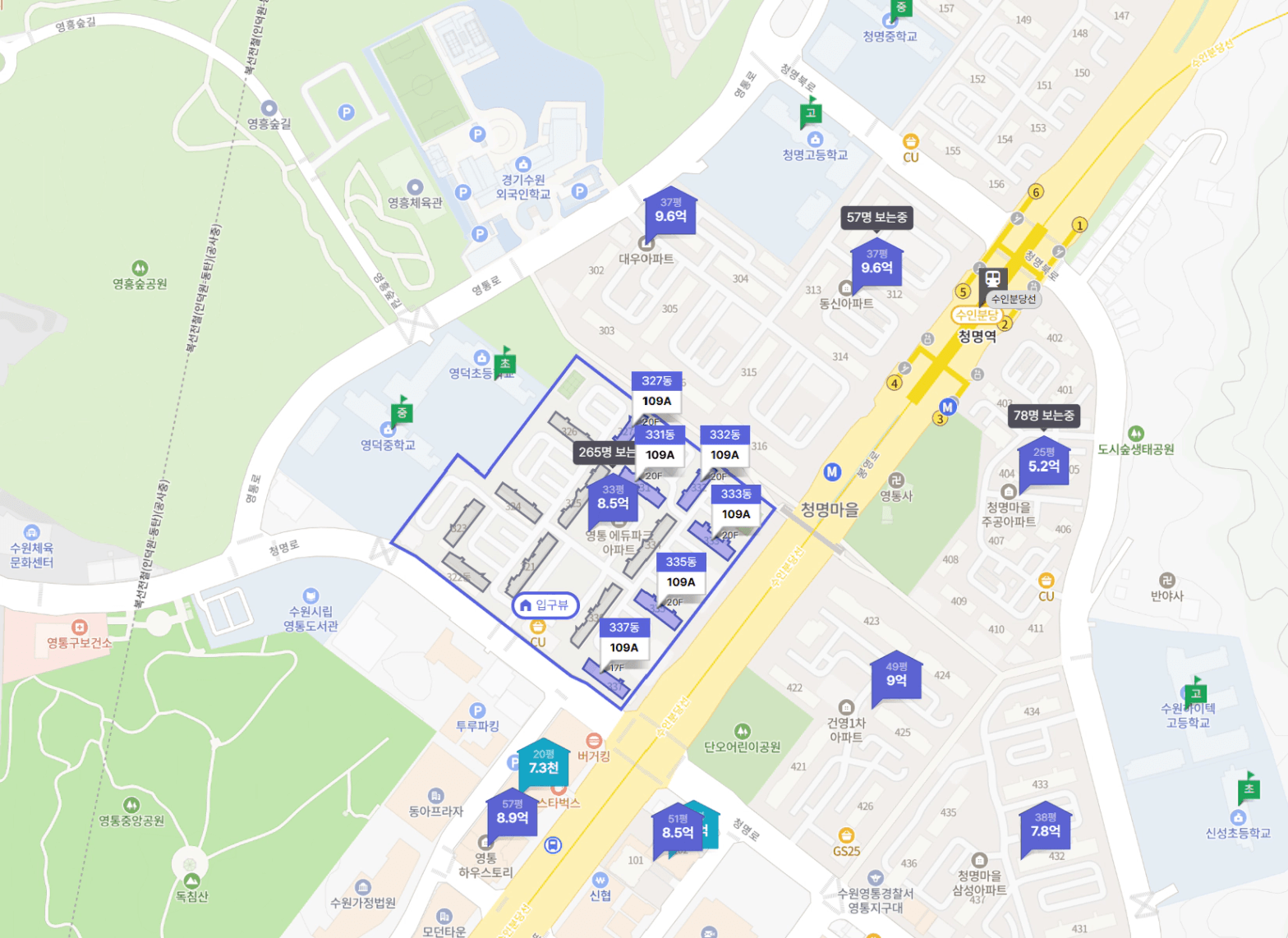Image resolution: width=1288 pixels, height=938 pixels.
Task: Open the 57평 8.9억 price marker
Action: pos(513,813)
